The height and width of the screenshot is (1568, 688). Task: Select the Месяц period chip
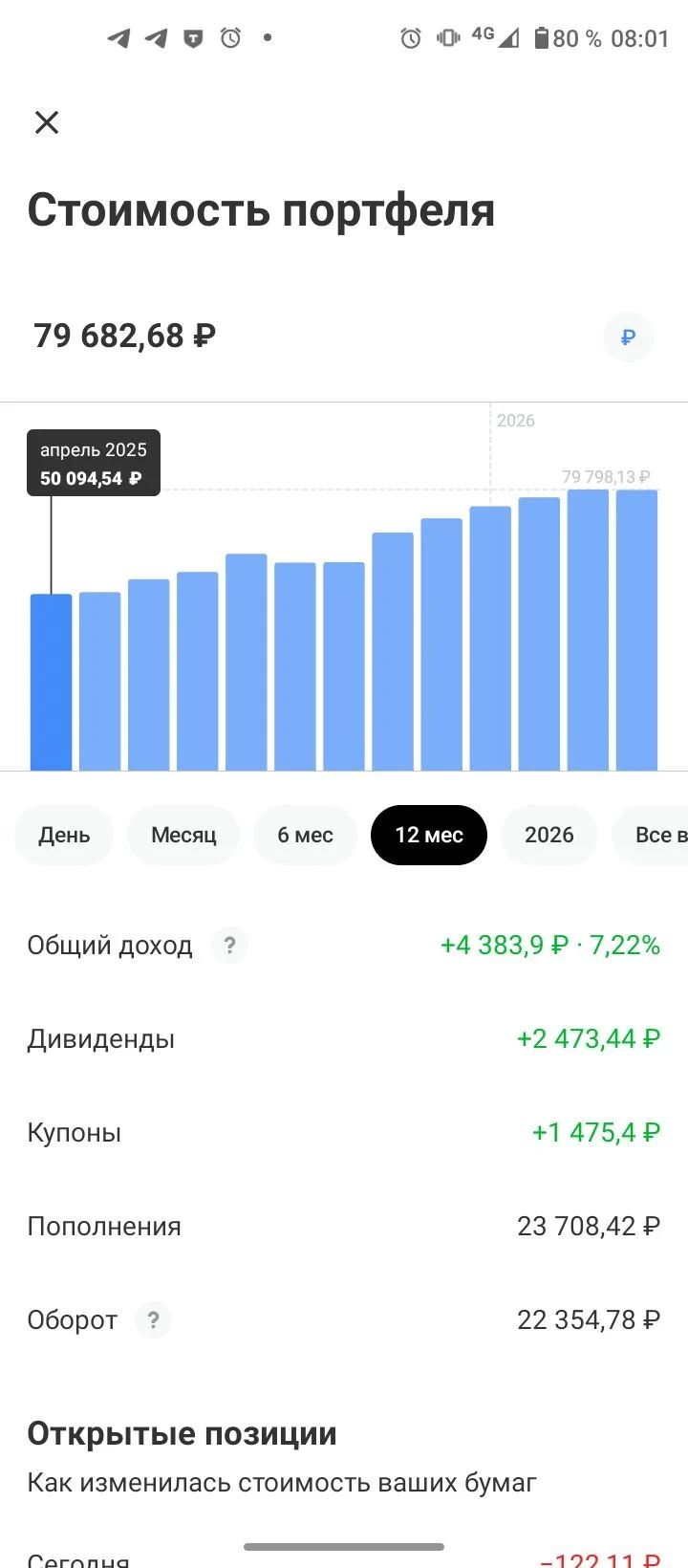pos(183,835)
